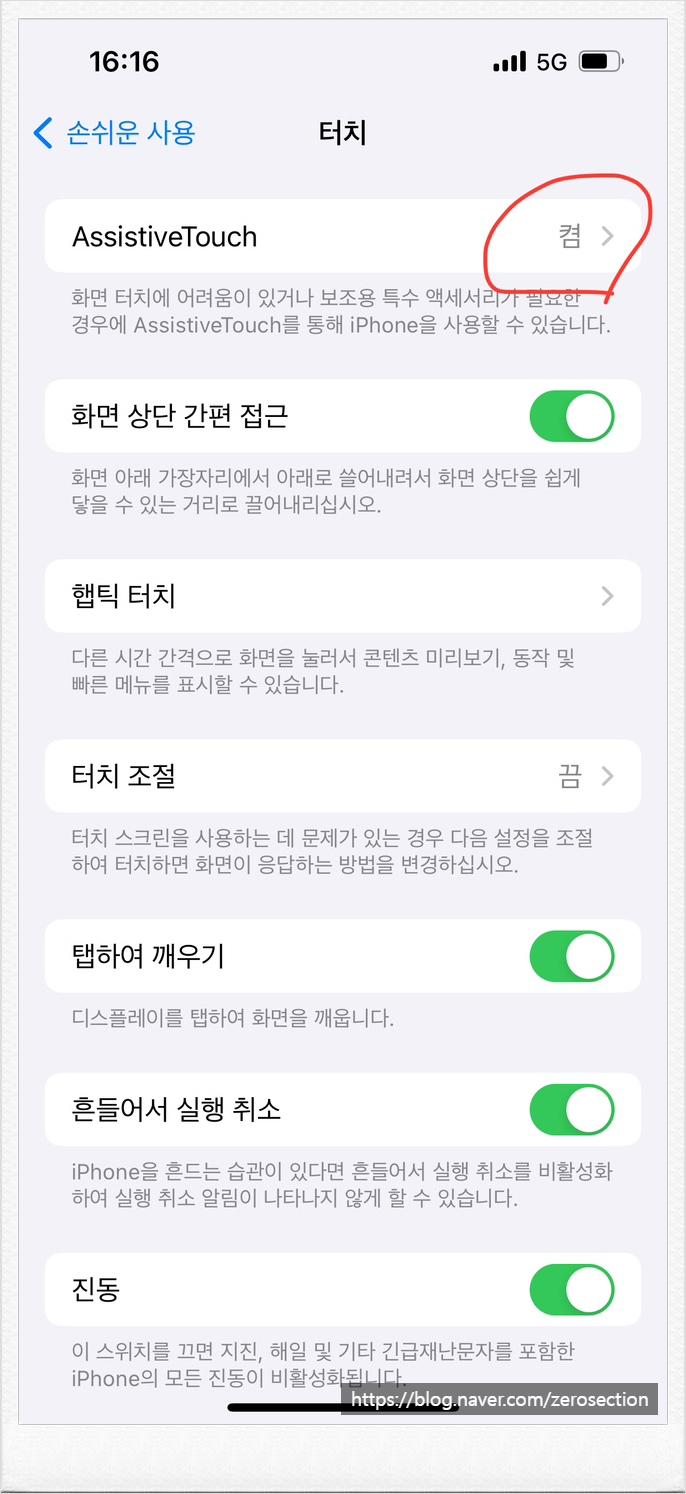Disable 탭하여 깨우기 toggle
This screenshot has width=686, height=1494.
coord(571,956)
